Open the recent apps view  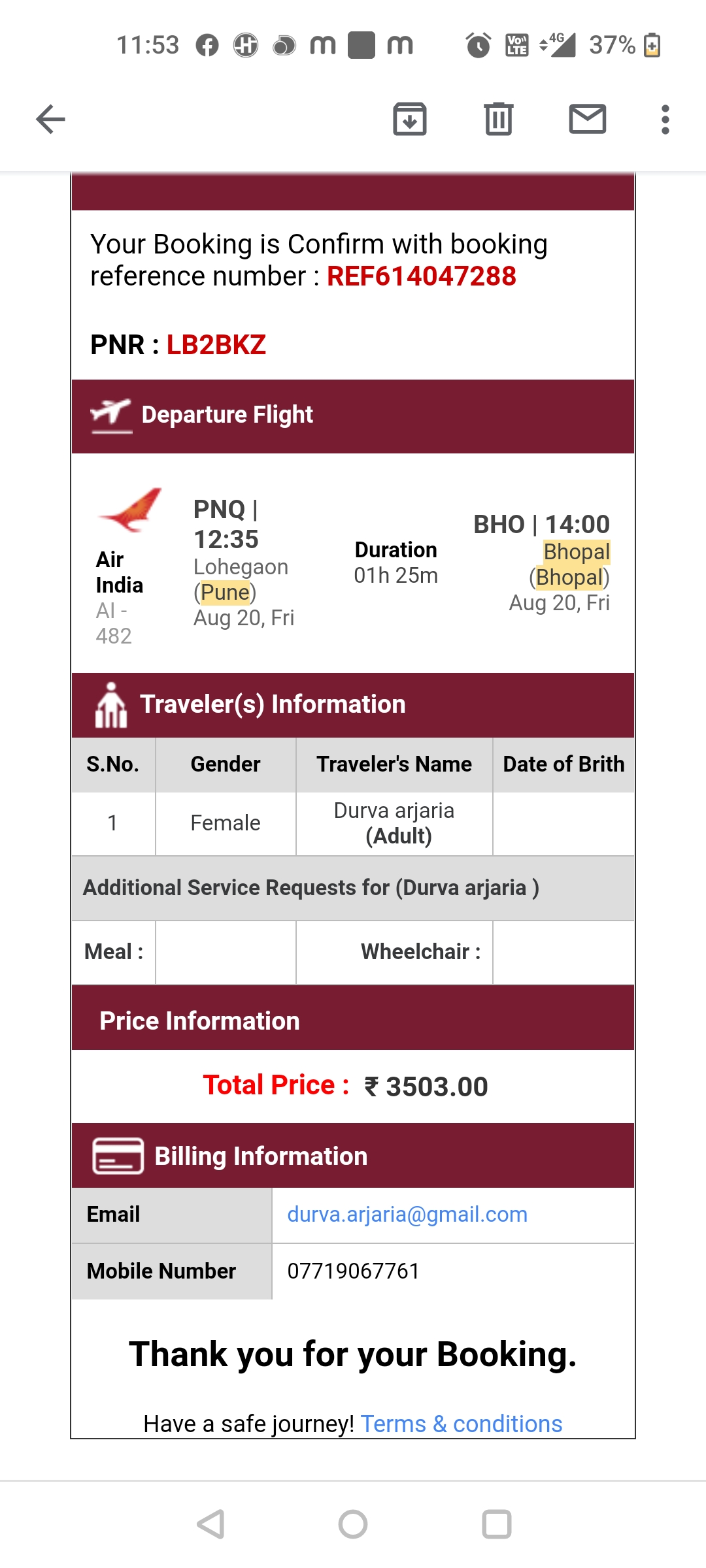[x=497, y=1524]
